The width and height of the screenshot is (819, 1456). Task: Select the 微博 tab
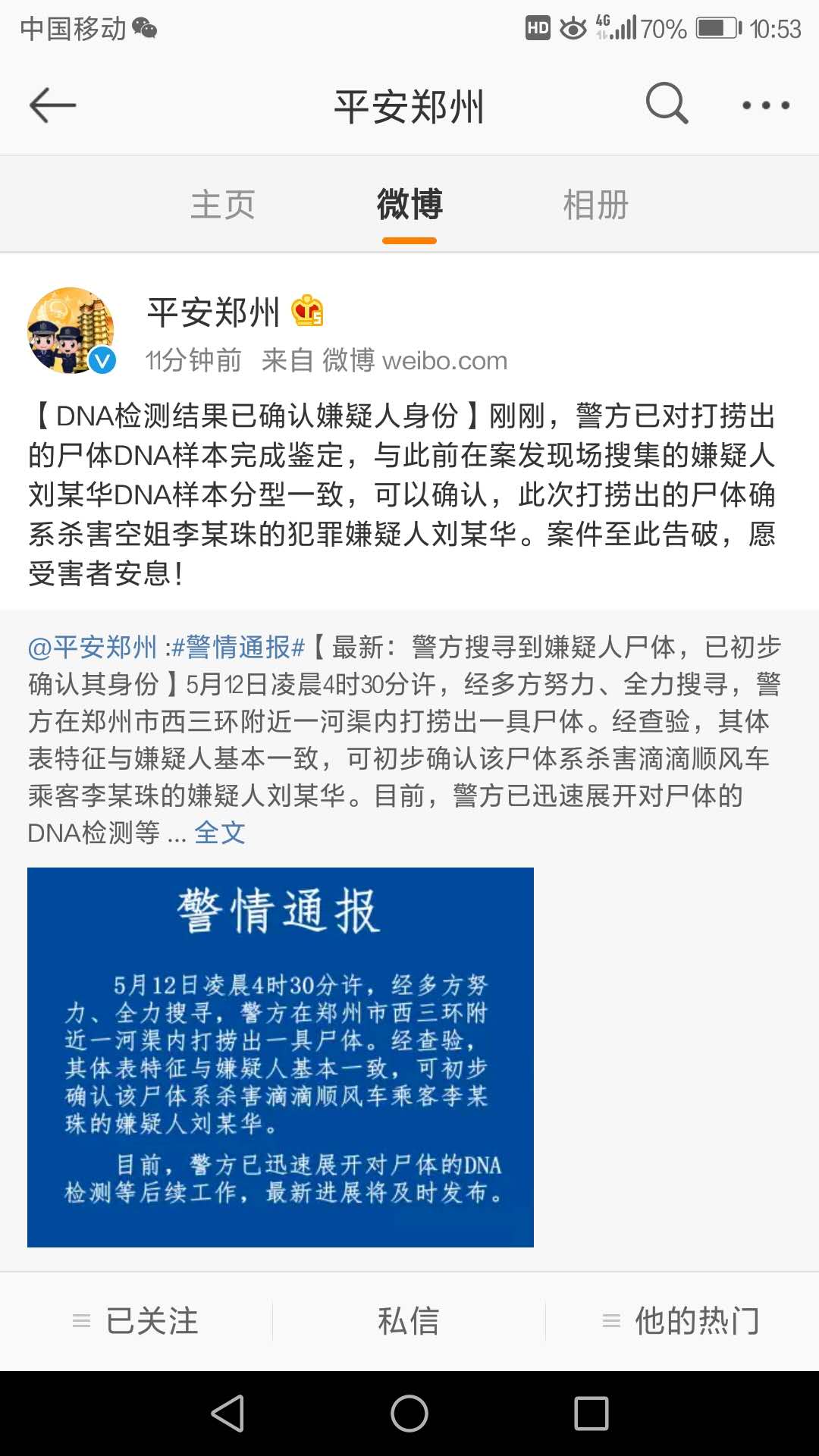pos(409,205)
